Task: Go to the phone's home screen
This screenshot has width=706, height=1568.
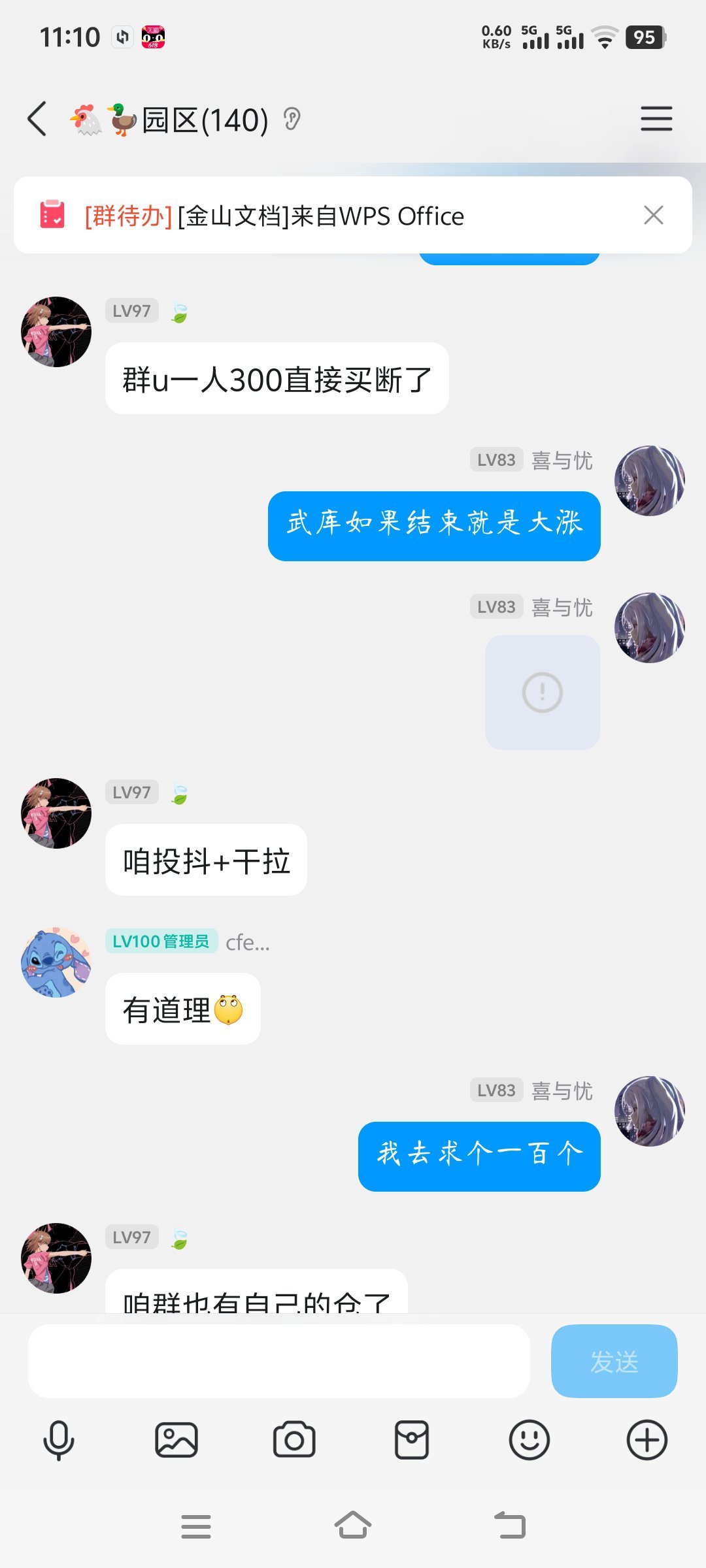Action: click(353, 1526)
